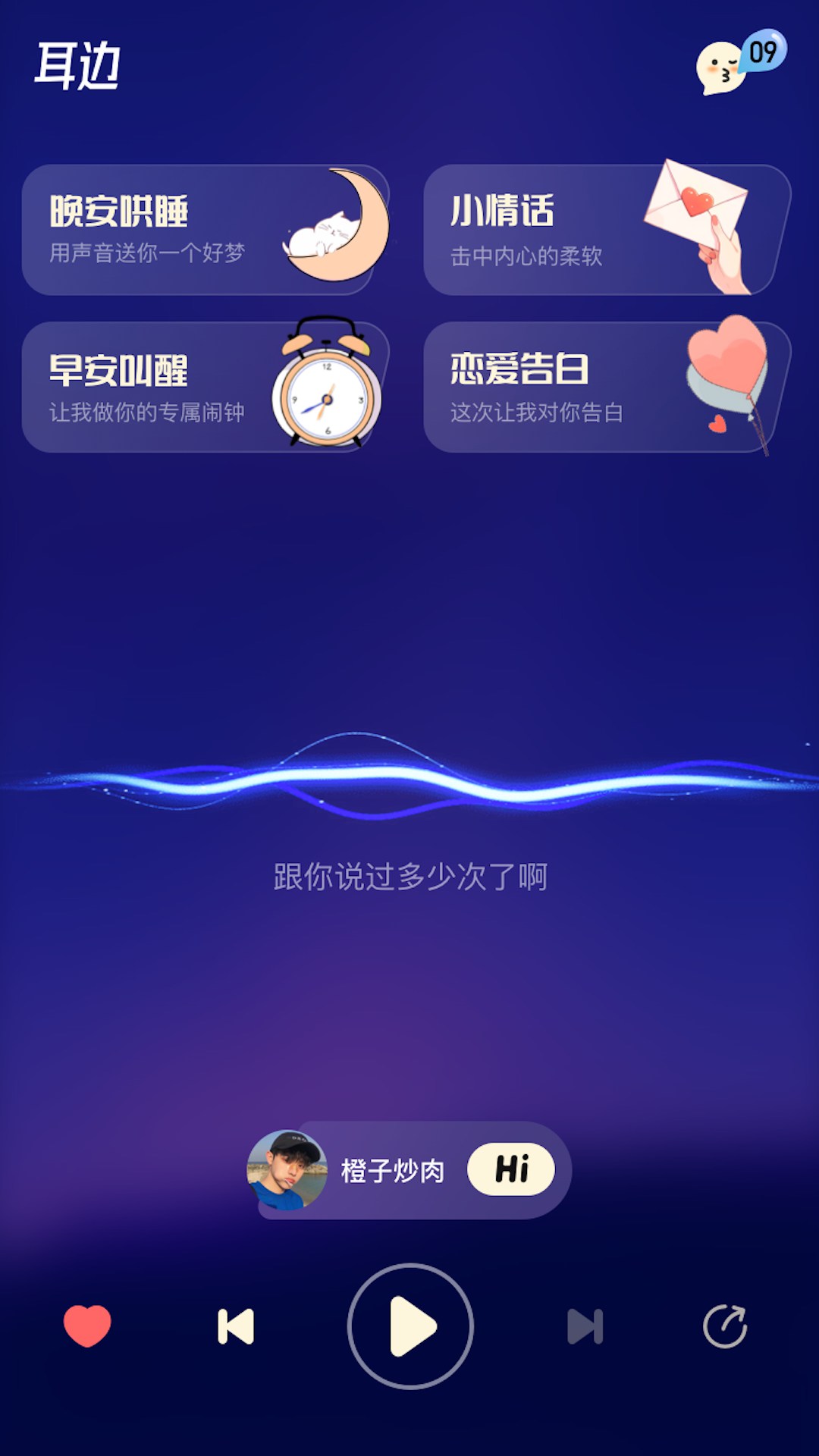Skip to the next voice clip
Image resolution: width=819 pixels, height=1456 pixels.
[x=585, y=1326]
